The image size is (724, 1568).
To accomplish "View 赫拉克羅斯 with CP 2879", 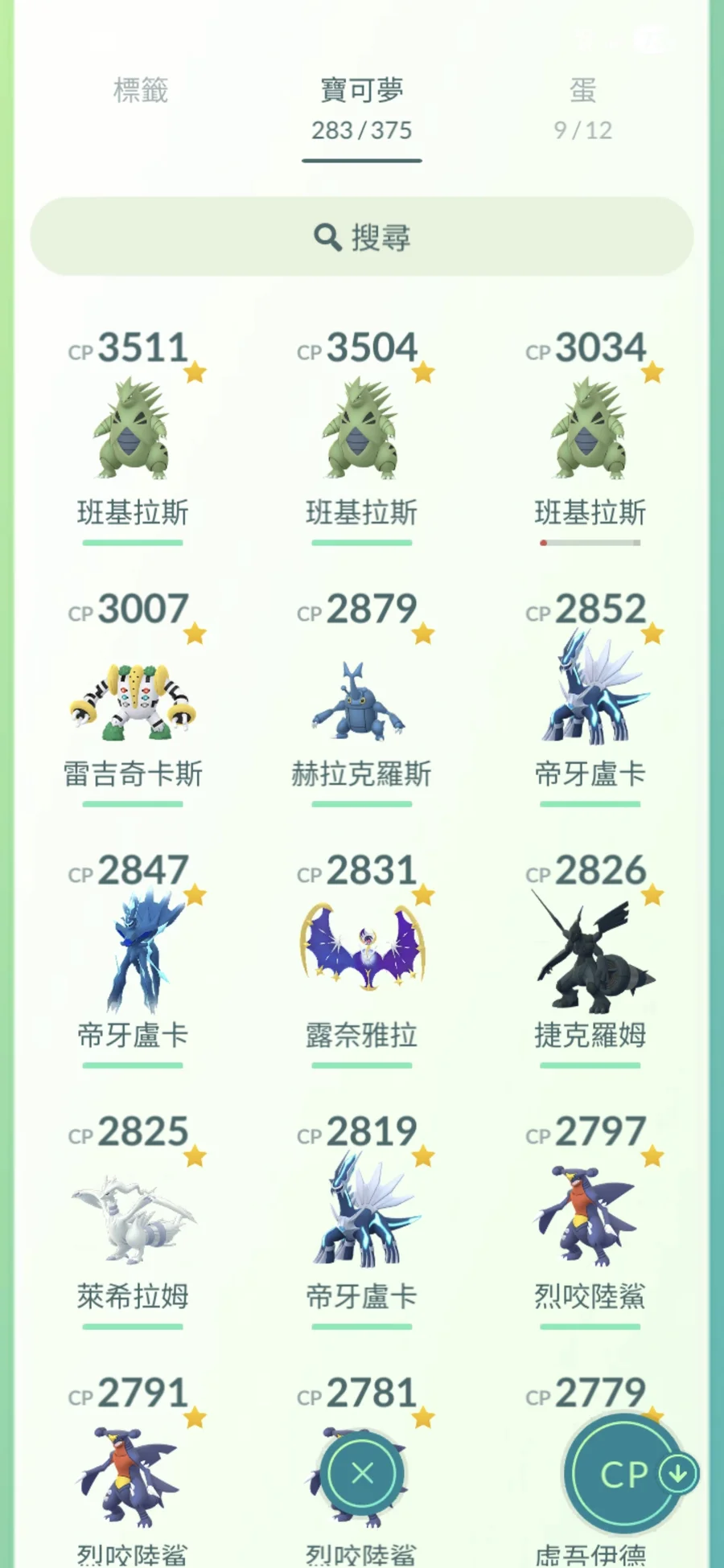I will (x=361, y=698).
